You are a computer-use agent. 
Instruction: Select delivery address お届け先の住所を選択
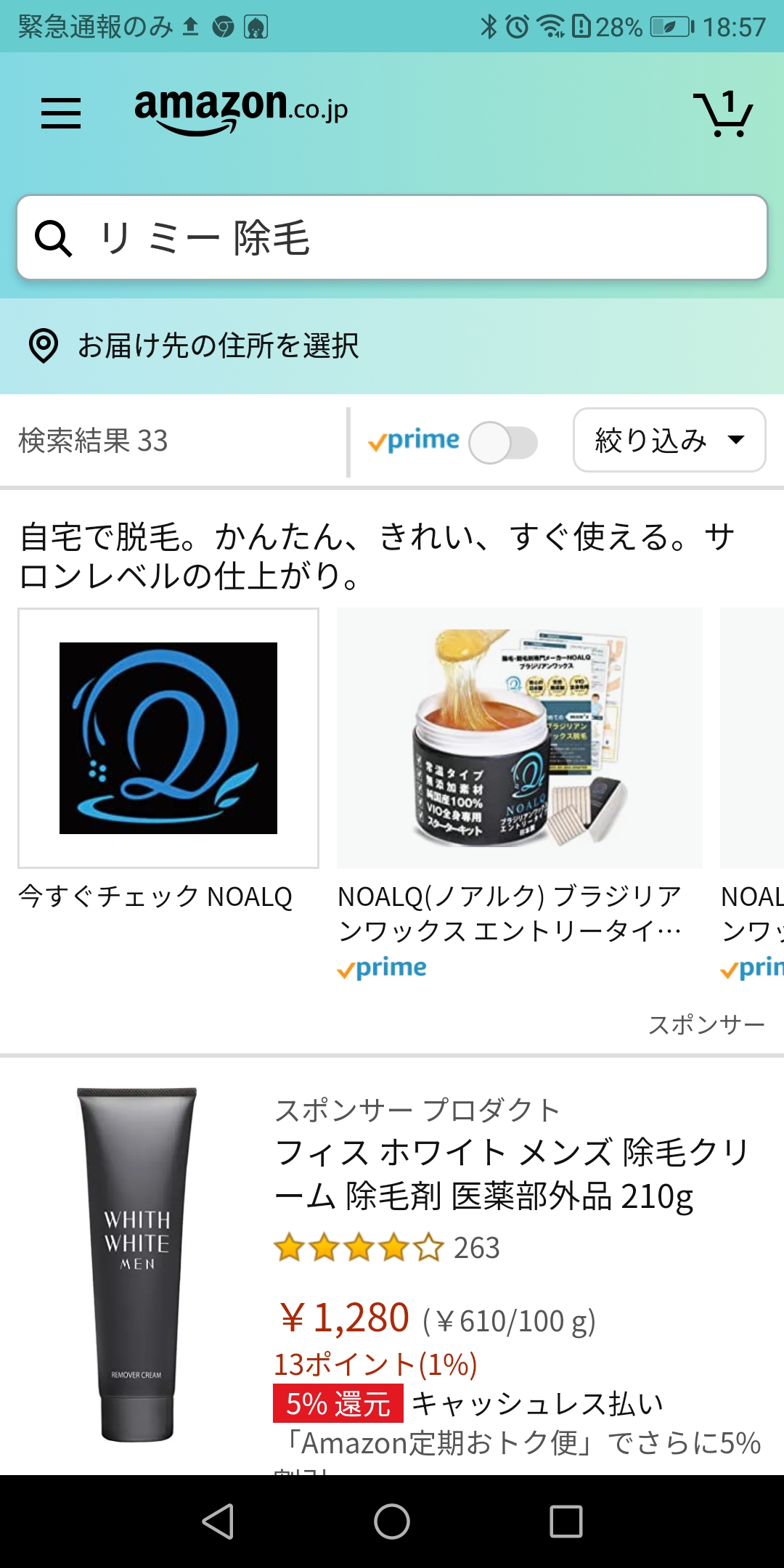pos(218,346)
